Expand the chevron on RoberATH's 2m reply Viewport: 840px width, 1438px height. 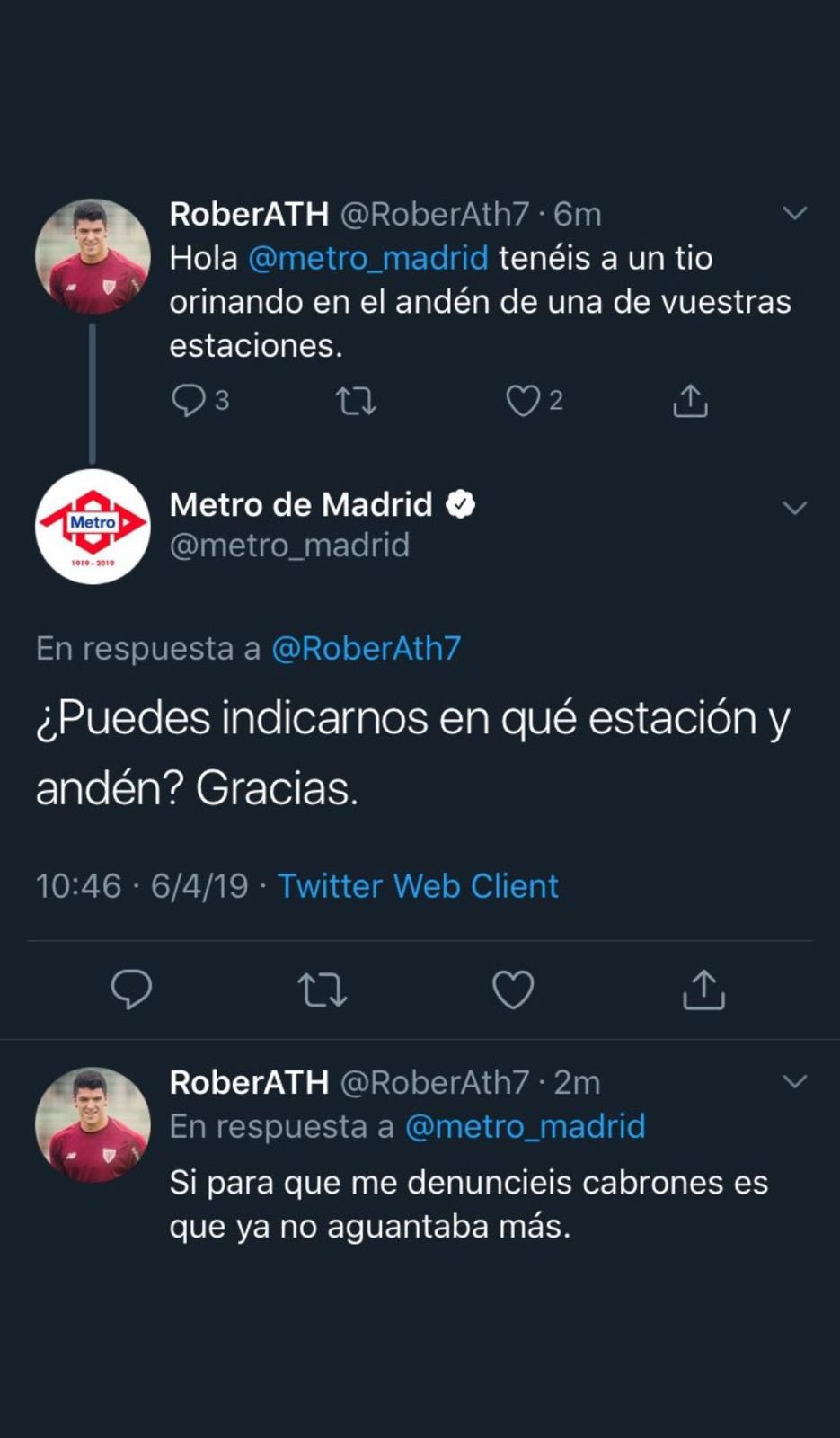794,1082
